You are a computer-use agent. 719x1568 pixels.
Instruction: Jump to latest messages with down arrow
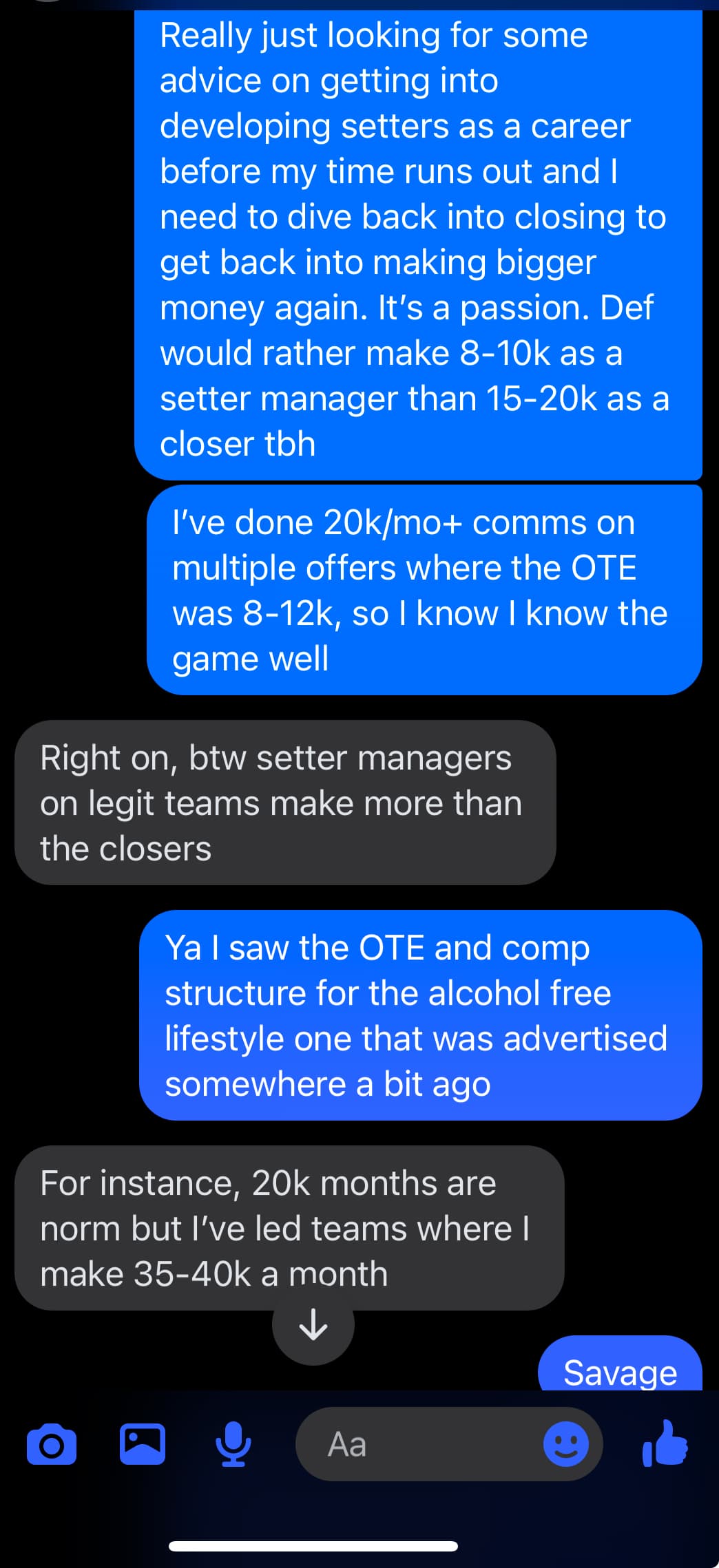click(313, 1324)
